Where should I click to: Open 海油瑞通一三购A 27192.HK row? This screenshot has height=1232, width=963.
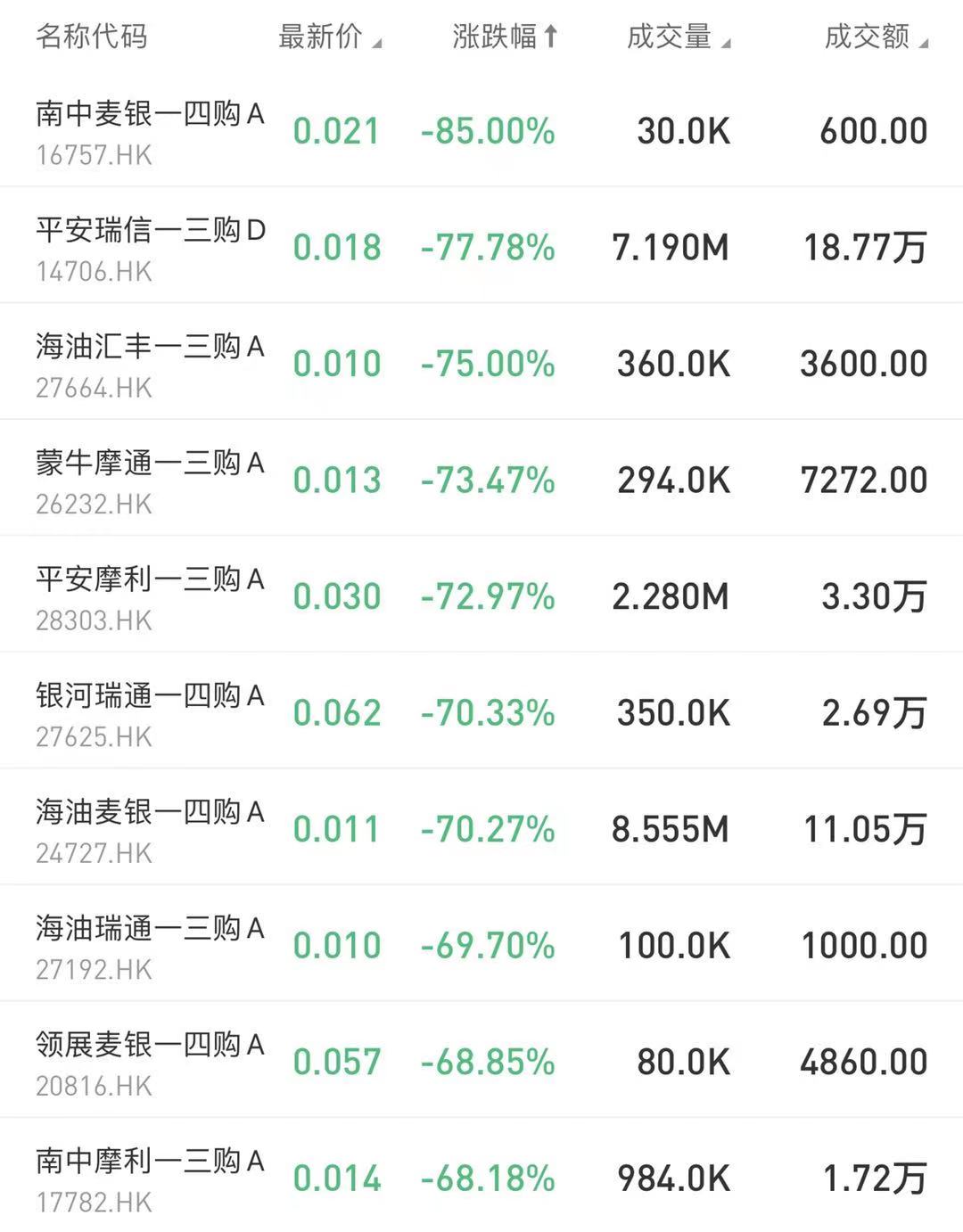point(150,947)
